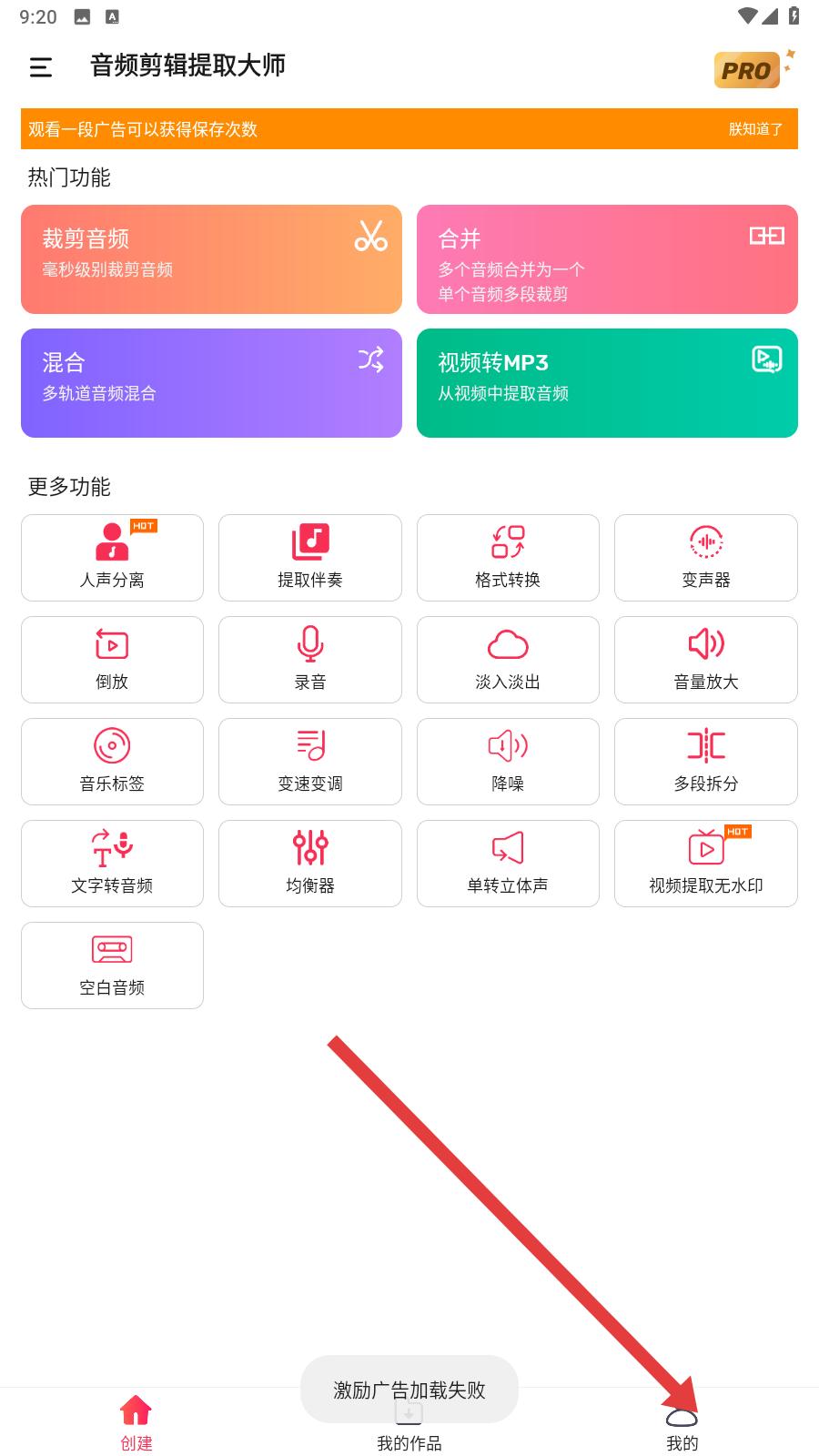Open the 裁剪音频 card
819x1456 pixels.
pos(211,259)
